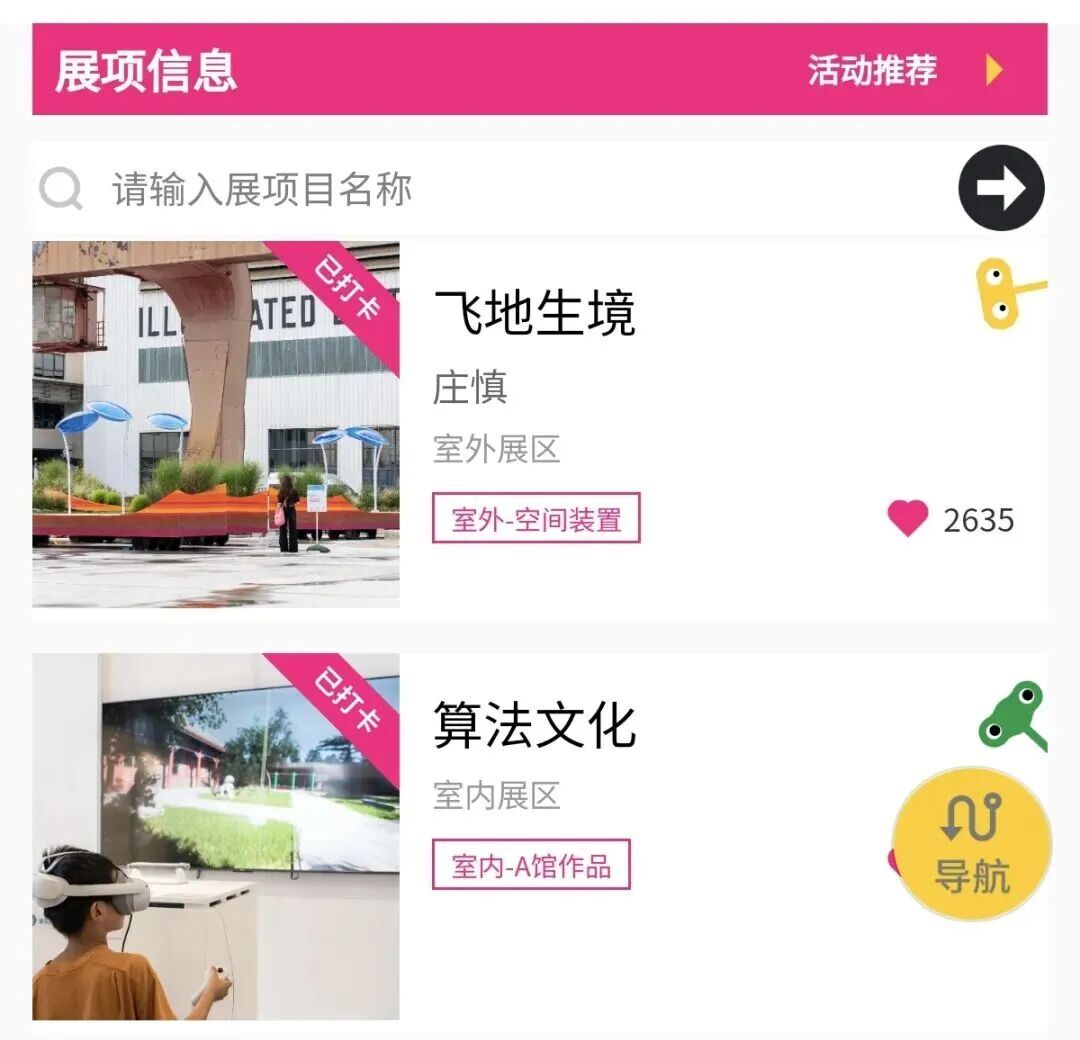Submit search with the arrow button
Image resolution: width=1080 pixels, height=1040 pixels.
coord(1001,188)
